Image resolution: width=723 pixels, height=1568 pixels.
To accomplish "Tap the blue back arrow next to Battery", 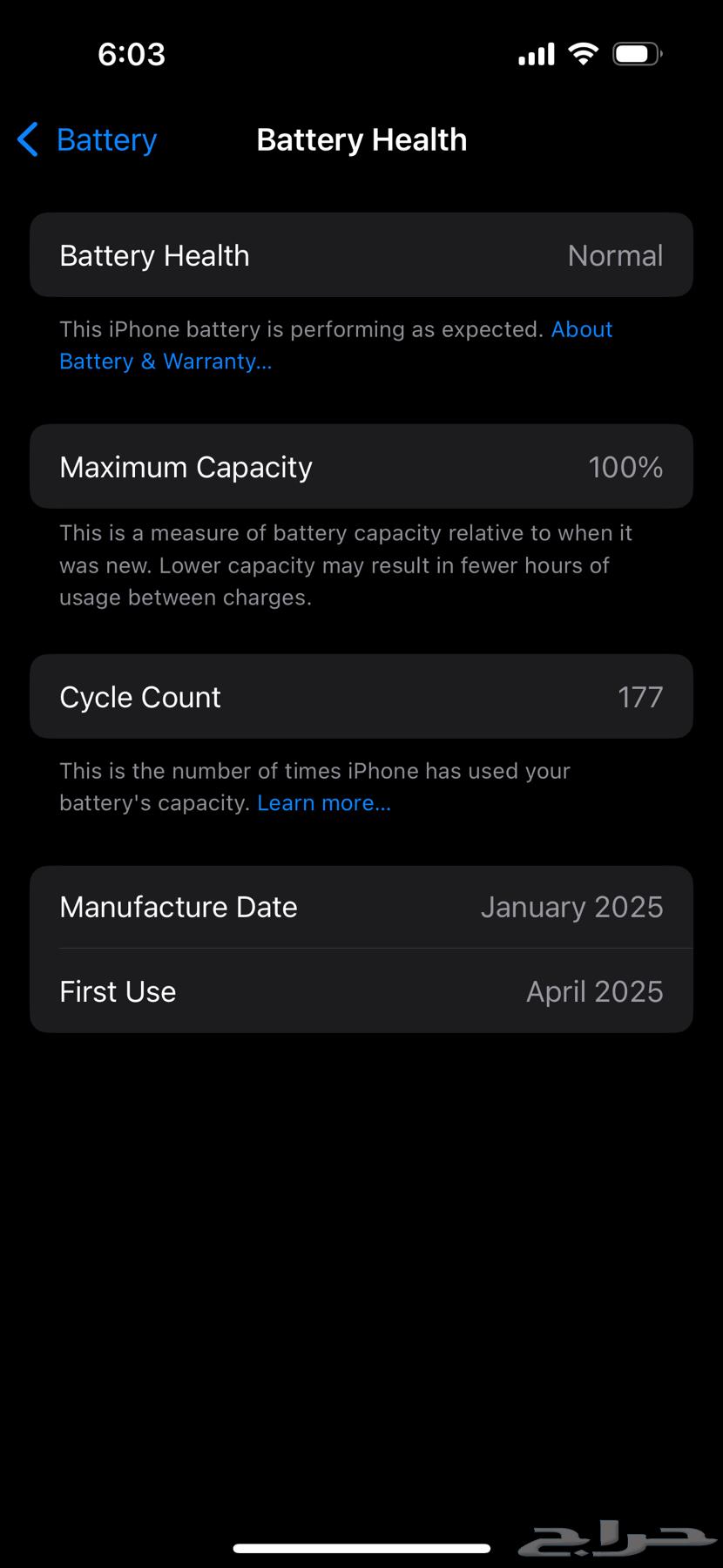I will coord(27,139).
